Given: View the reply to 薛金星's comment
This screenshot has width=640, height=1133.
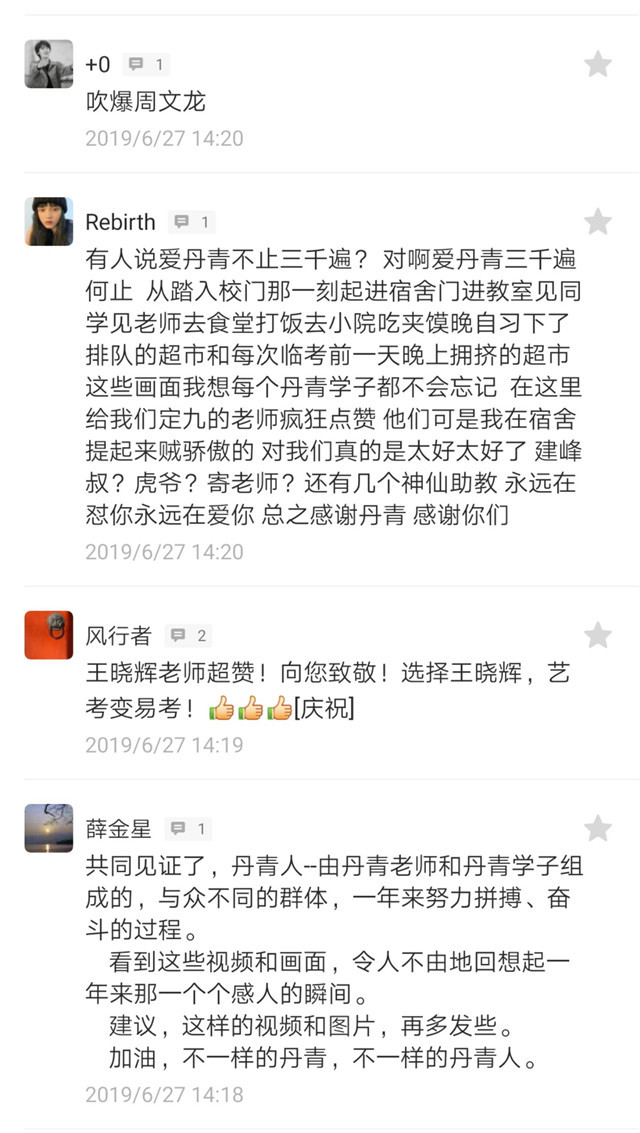Looking at the screenshot, I should 188,828.
